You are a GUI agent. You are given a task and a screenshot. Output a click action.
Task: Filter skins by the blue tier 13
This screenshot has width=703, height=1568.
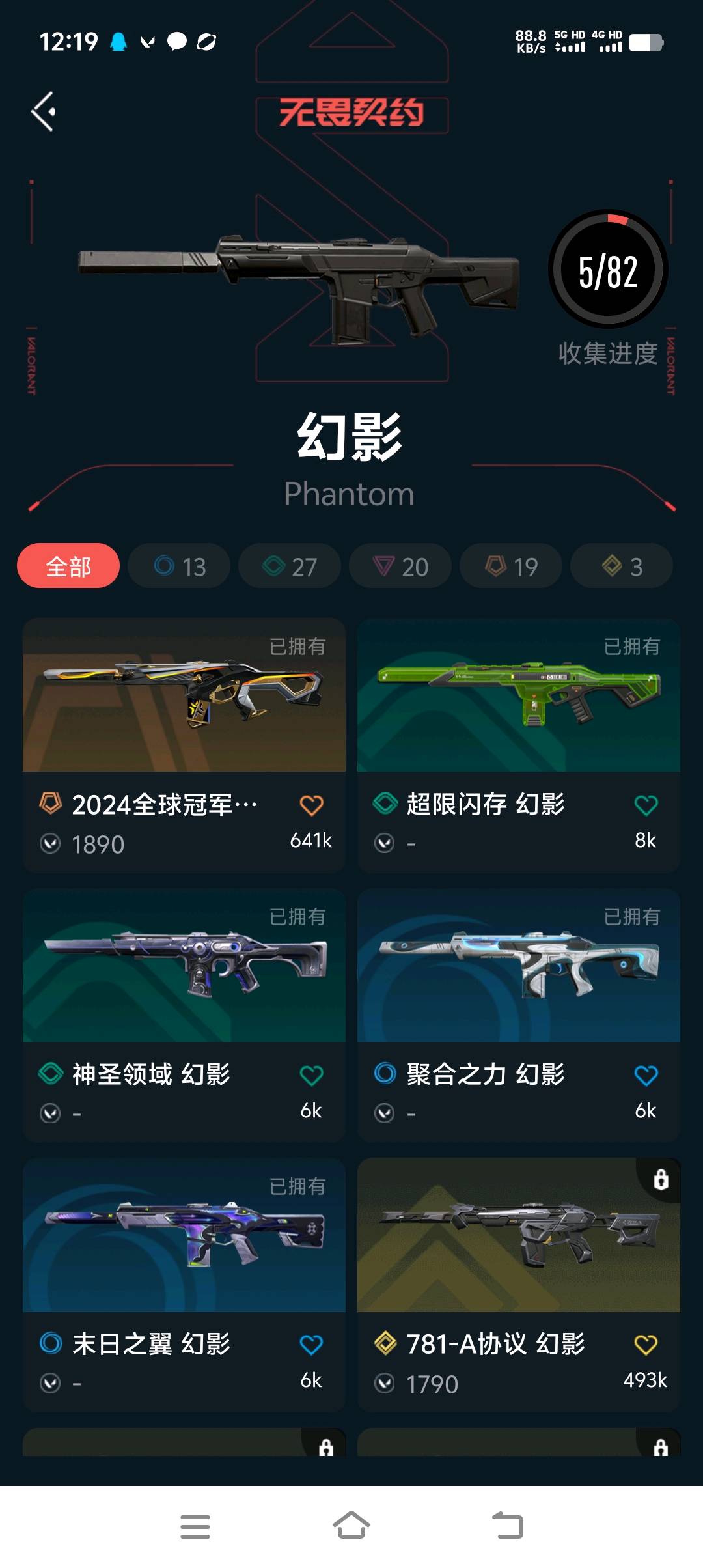click(179, 566)
